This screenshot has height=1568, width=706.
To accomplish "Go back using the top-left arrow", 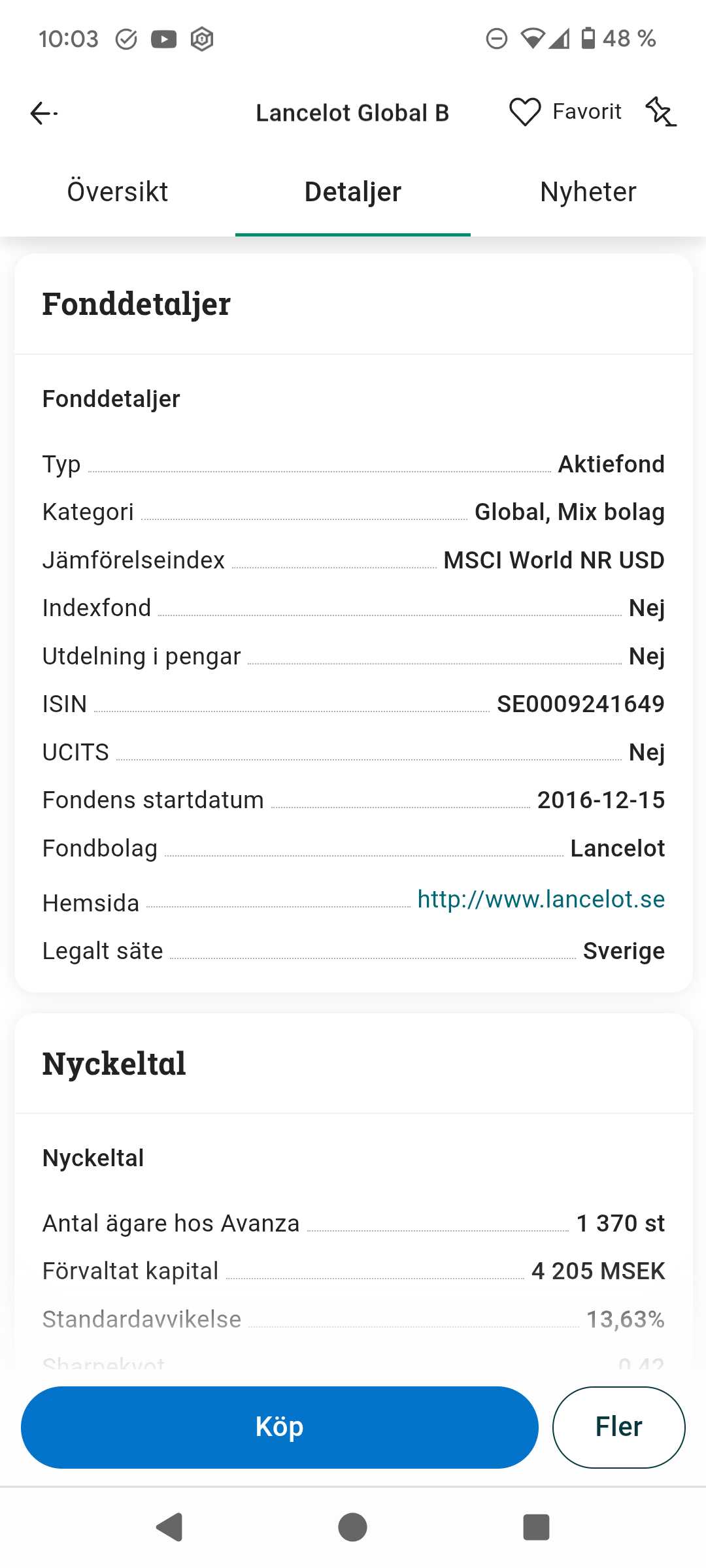I will [44, 113].
